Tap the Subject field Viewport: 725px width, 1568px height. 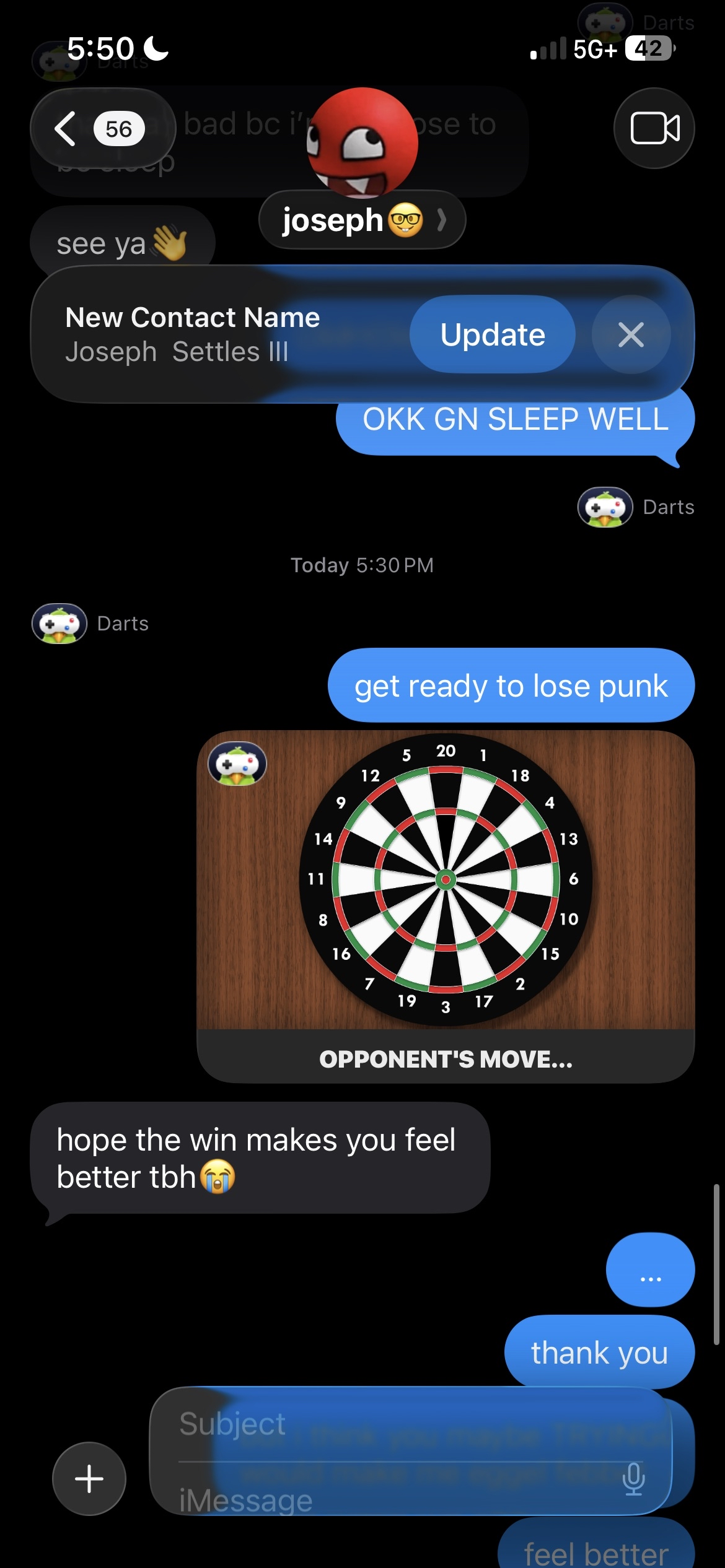[x=397, y=1424]
